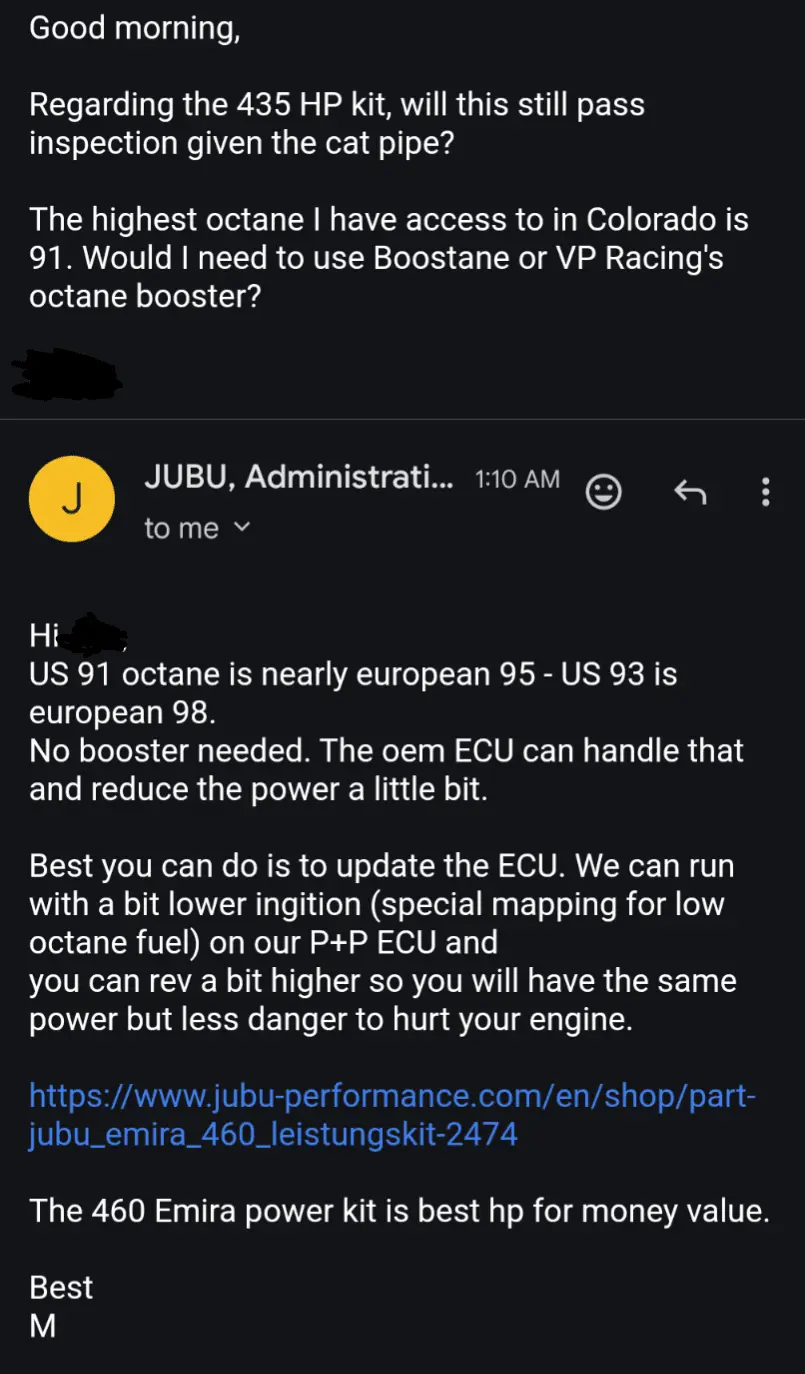This screenshot has height=1374, width=805.
Task: Expand the 'to me' recipient details
Action: pyautogui.click(x=197, y=528)
